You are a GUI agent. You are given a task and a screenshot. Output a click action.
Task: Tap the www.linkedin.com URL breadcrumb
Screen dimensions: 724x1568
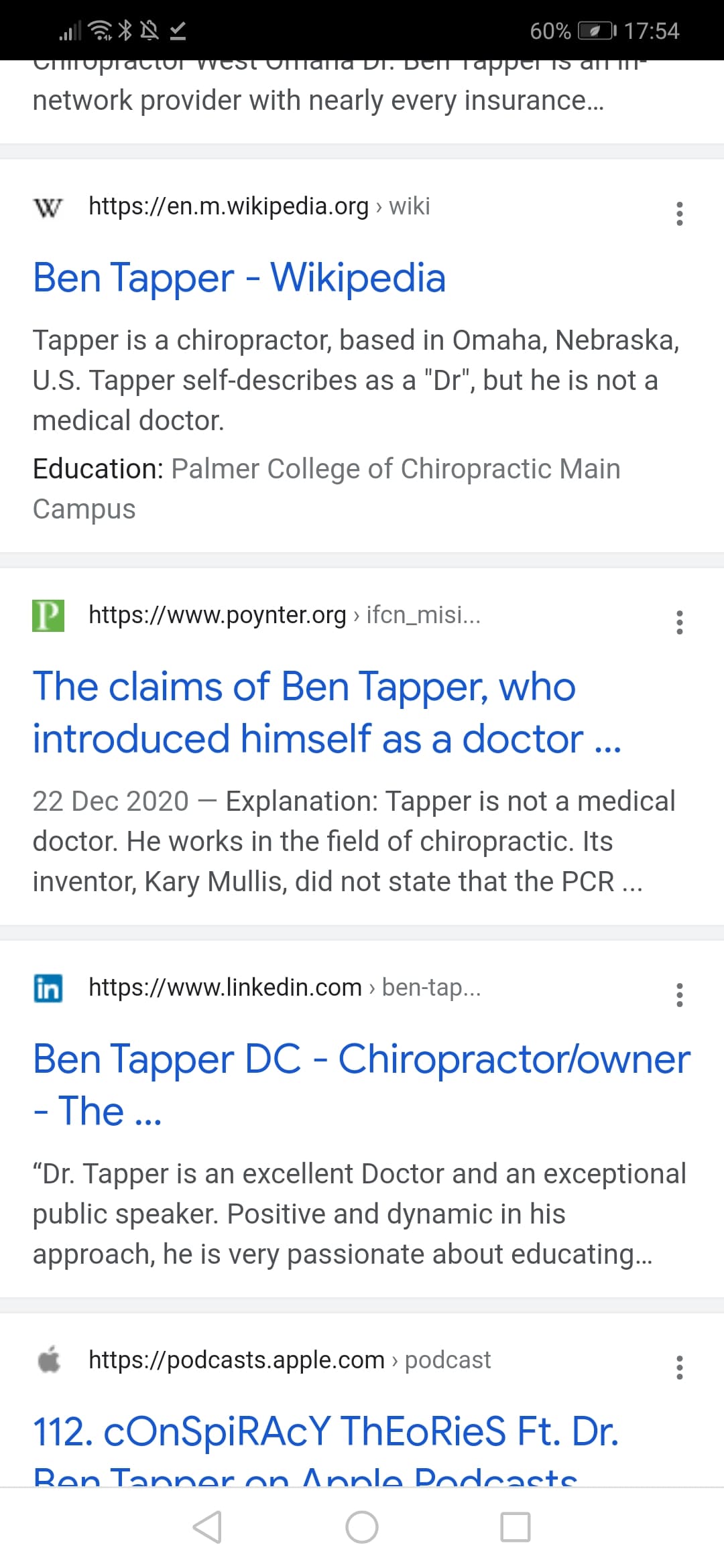pyautogui.click(x=284, y=988)
